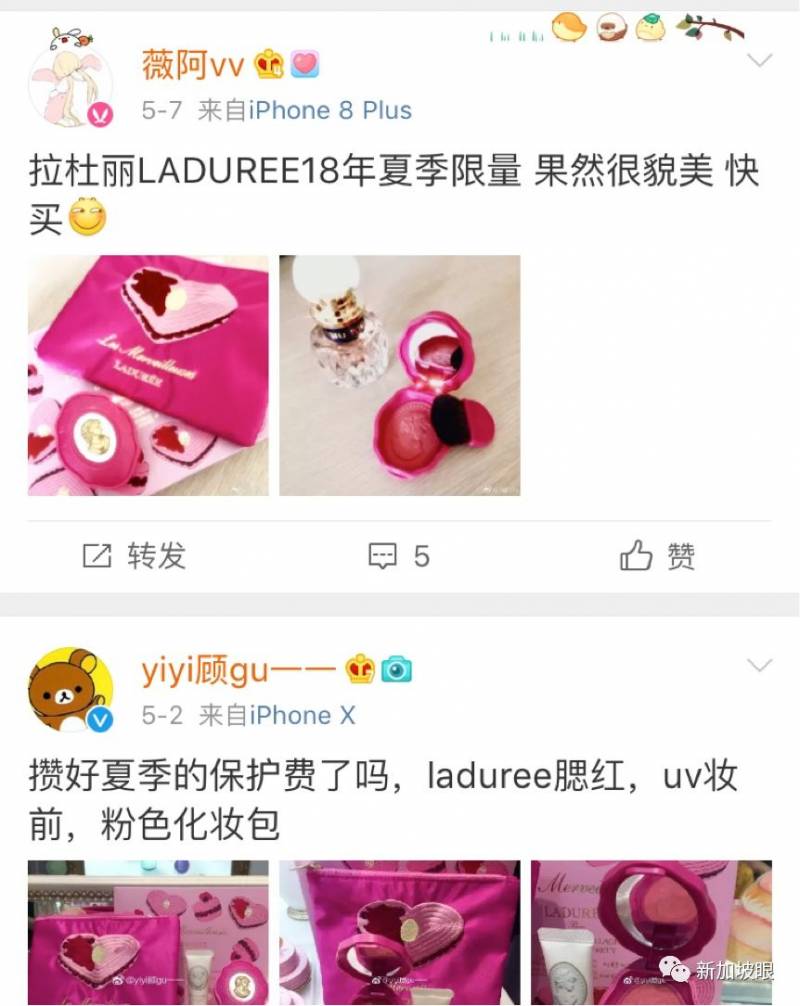This screenshot has width=800, height=1006.
Task: Tap the username yiyi顾gu一一
Action: coord(235,669)
